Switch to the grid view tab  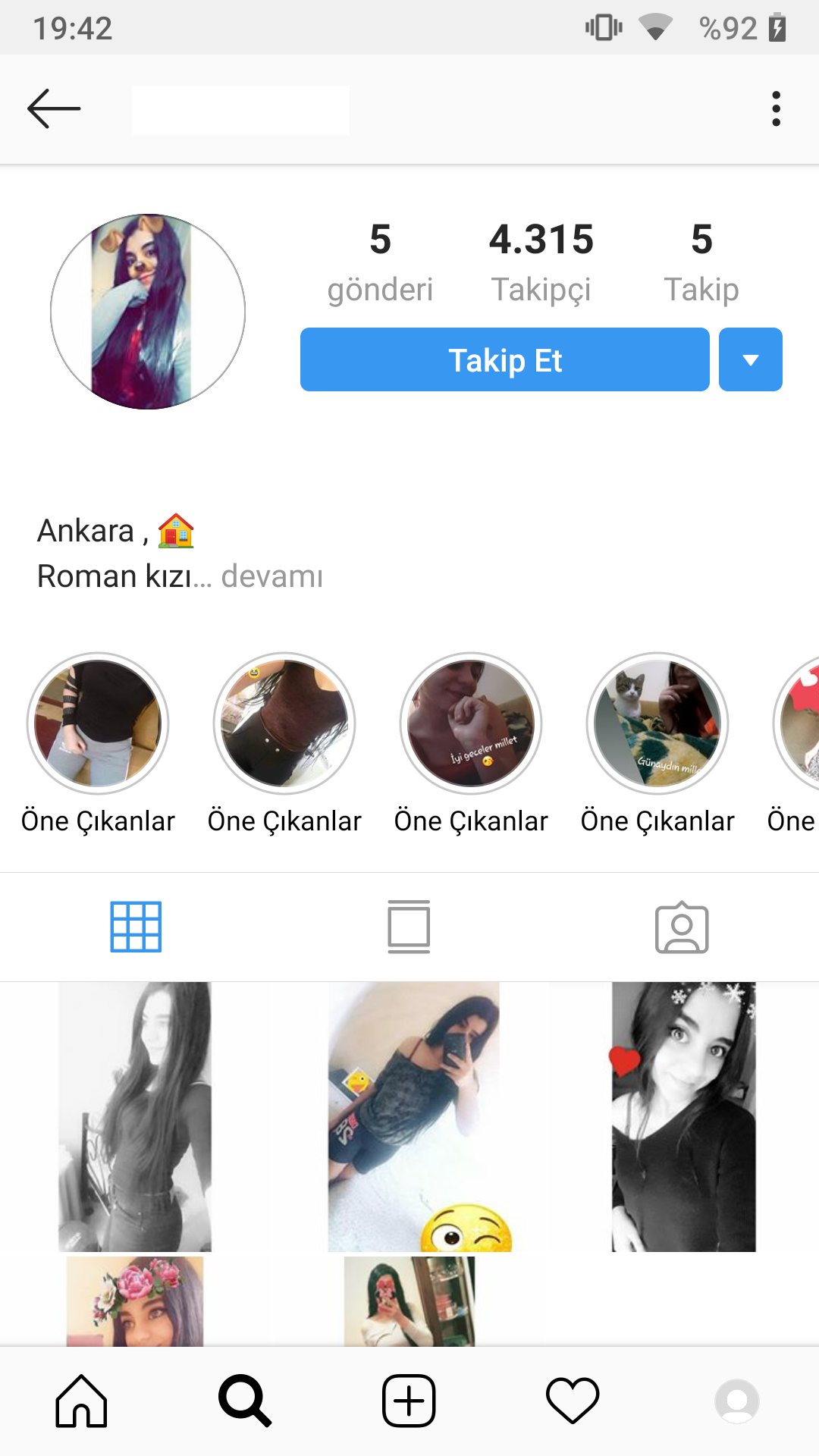(136, 927)
